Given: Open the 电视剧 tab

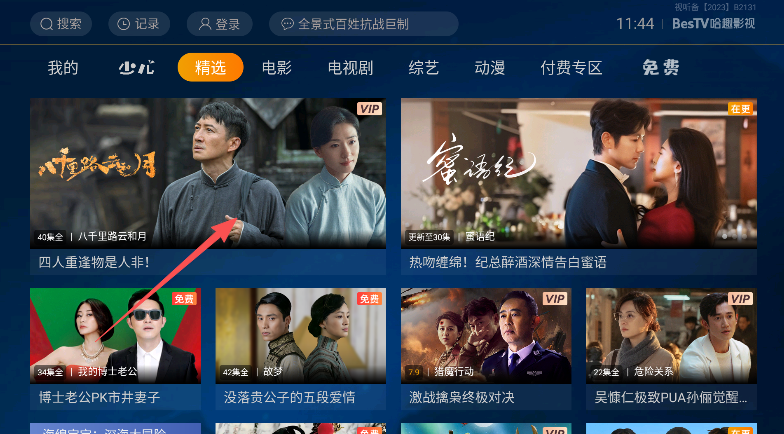Looking at the screenshot, I should [350, 68].
